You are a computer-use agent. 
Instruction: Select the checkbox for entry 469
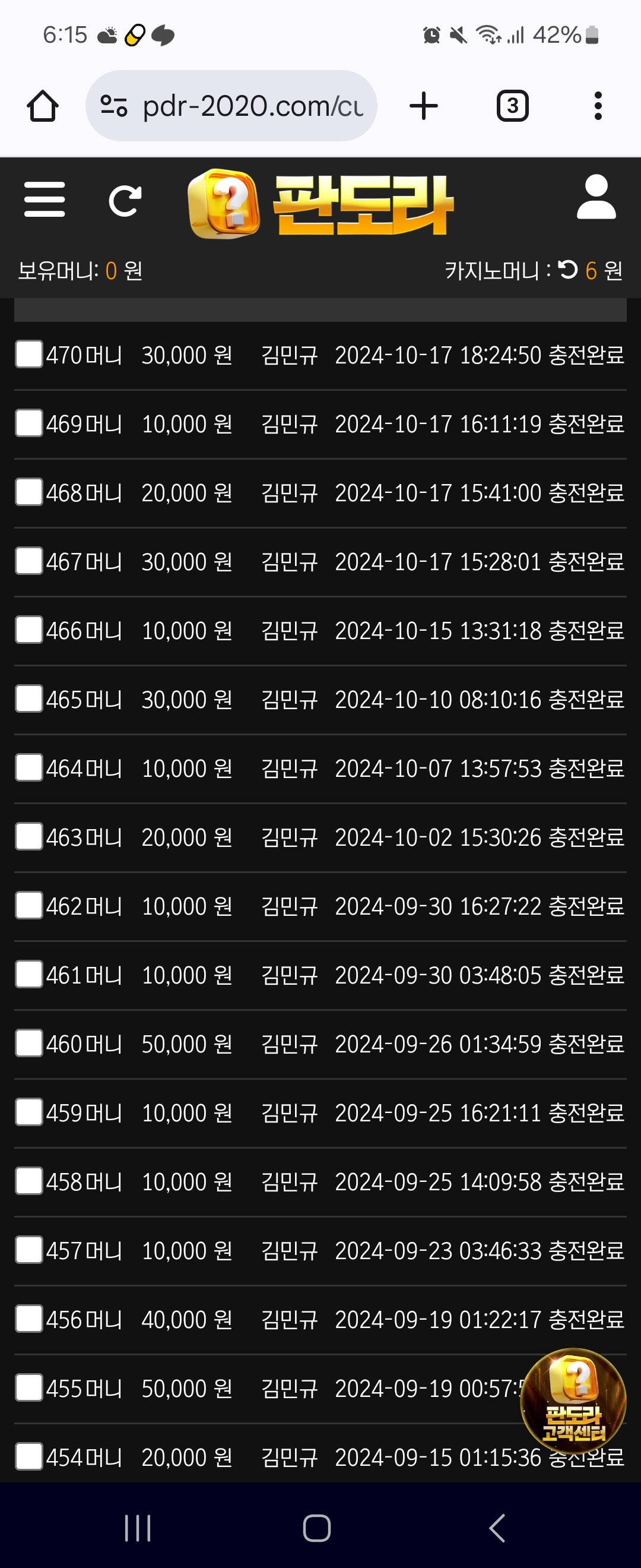click(28, 423)
